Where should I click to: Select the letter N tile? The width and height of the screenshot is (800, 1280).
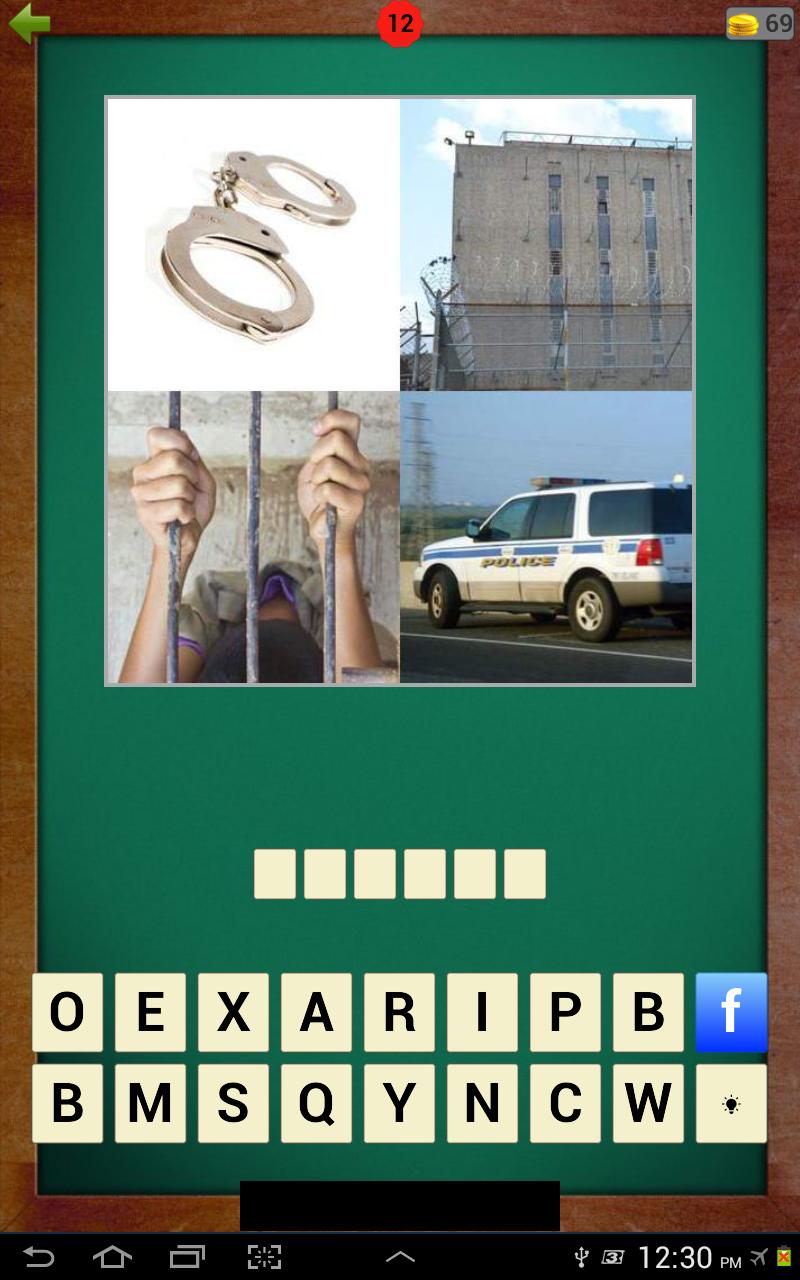click(x=482, y=1104)
